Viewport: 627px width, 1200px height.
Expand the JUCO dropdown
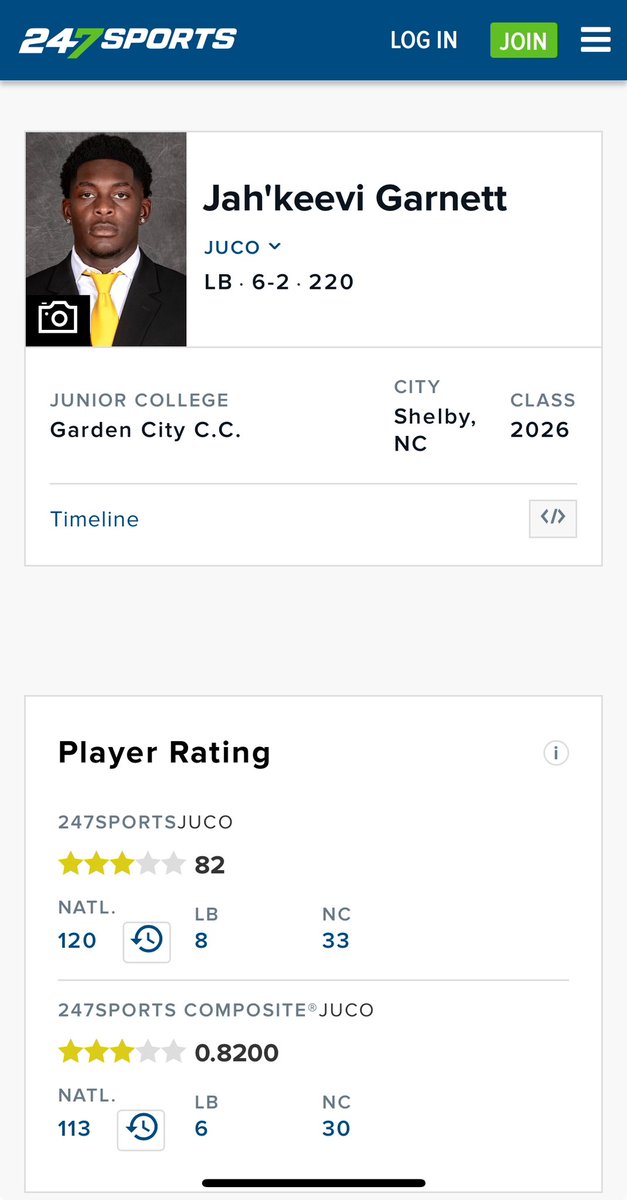(243, 247)
